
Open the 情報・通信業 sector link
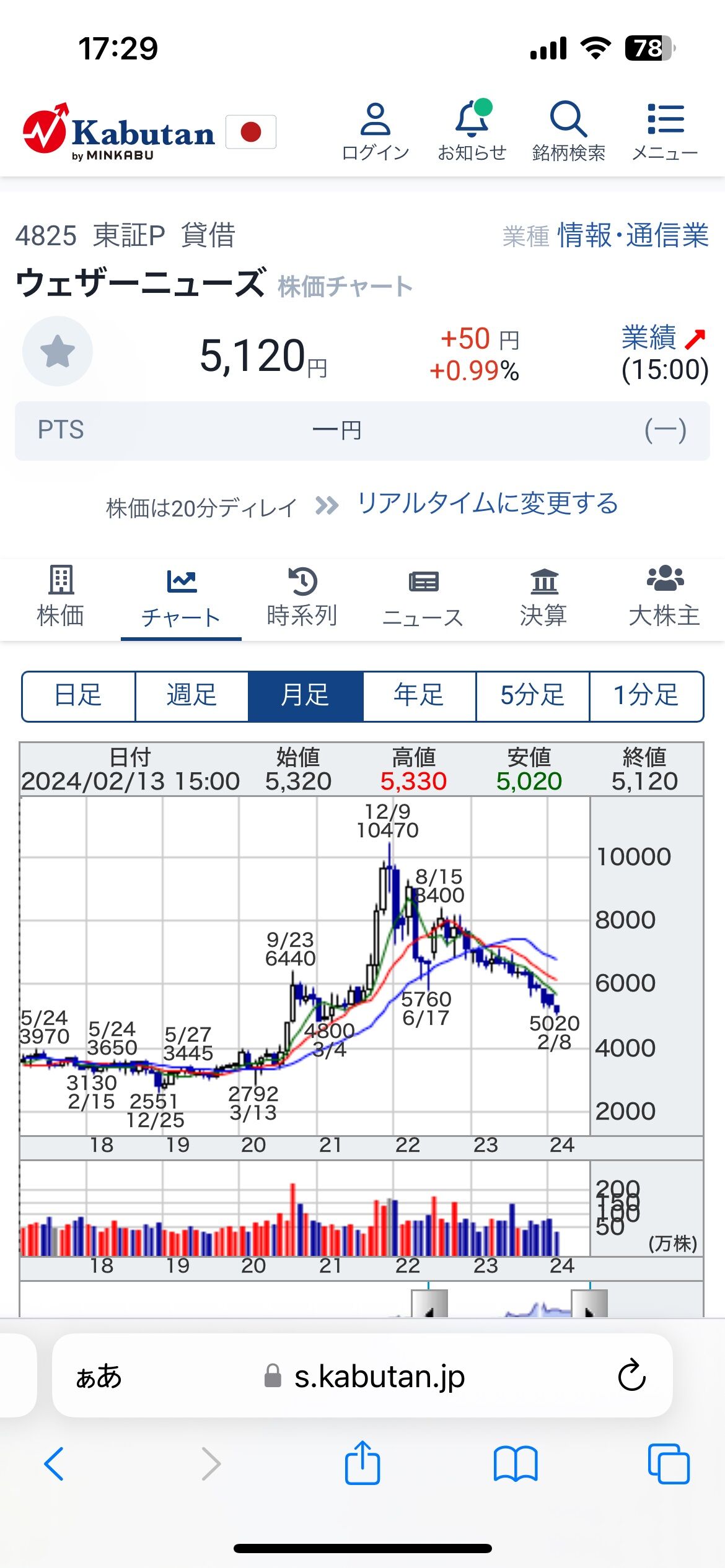point(632,236)
